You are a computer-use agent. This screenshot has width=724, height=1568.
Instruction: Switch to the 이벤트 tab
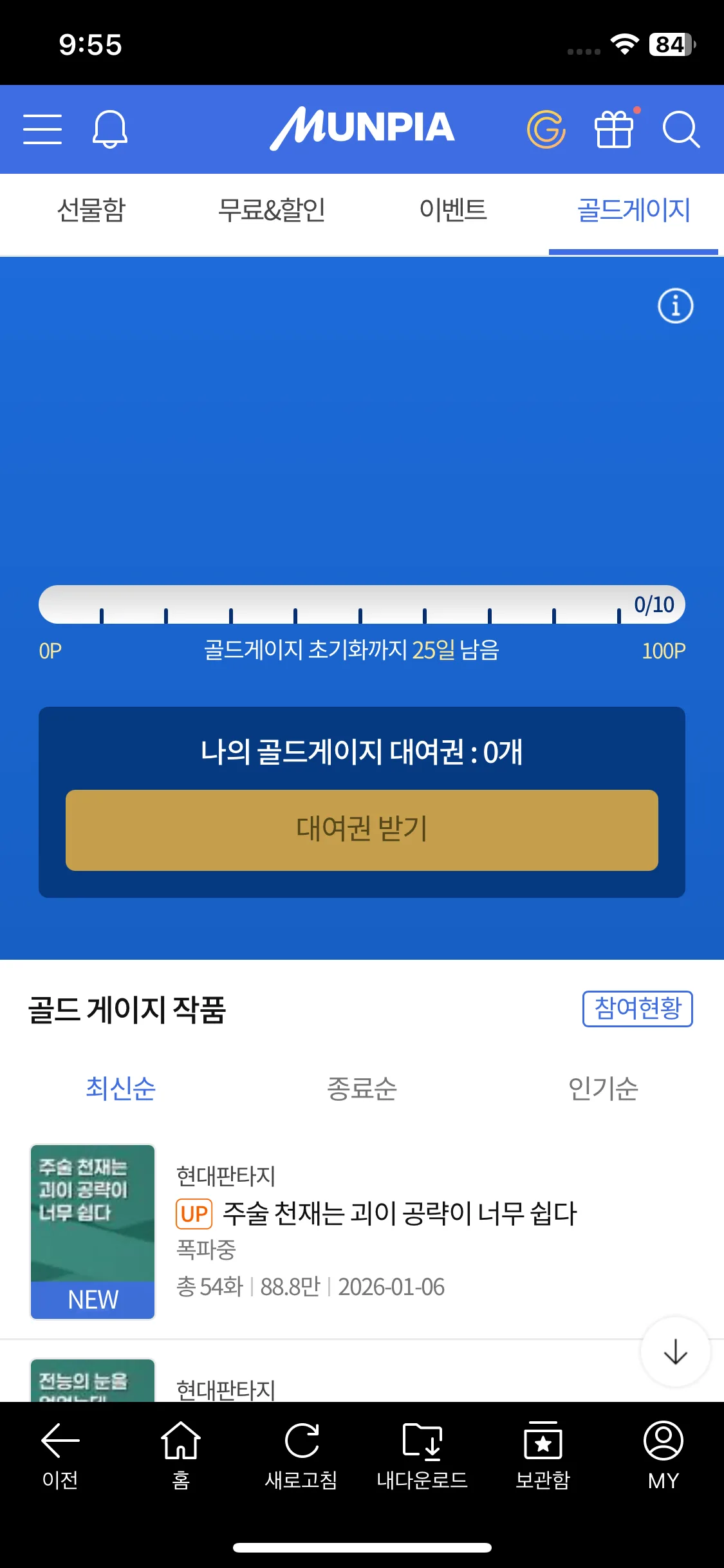pyautogui.click(x=453, y=210)
